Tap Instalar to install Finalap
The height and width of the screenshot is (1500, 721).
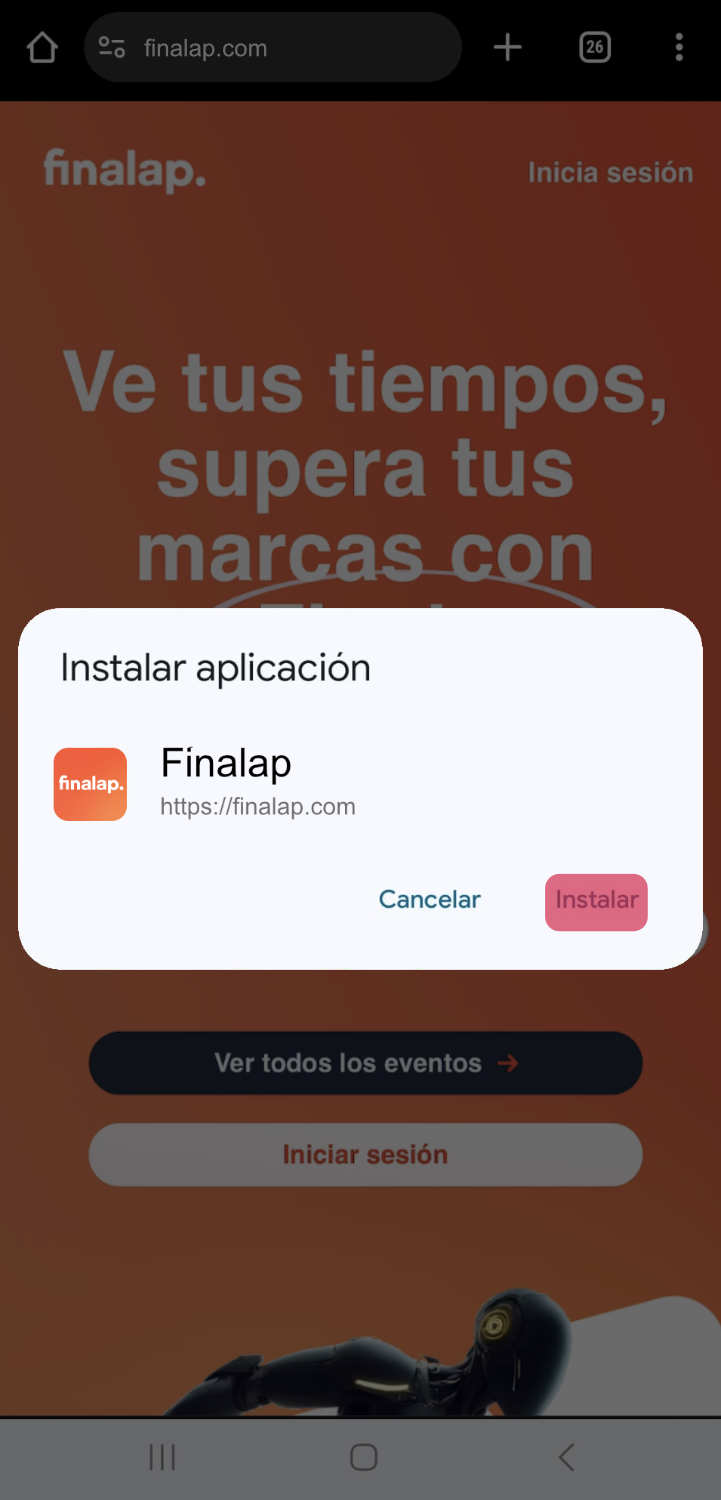coord(596,901)
